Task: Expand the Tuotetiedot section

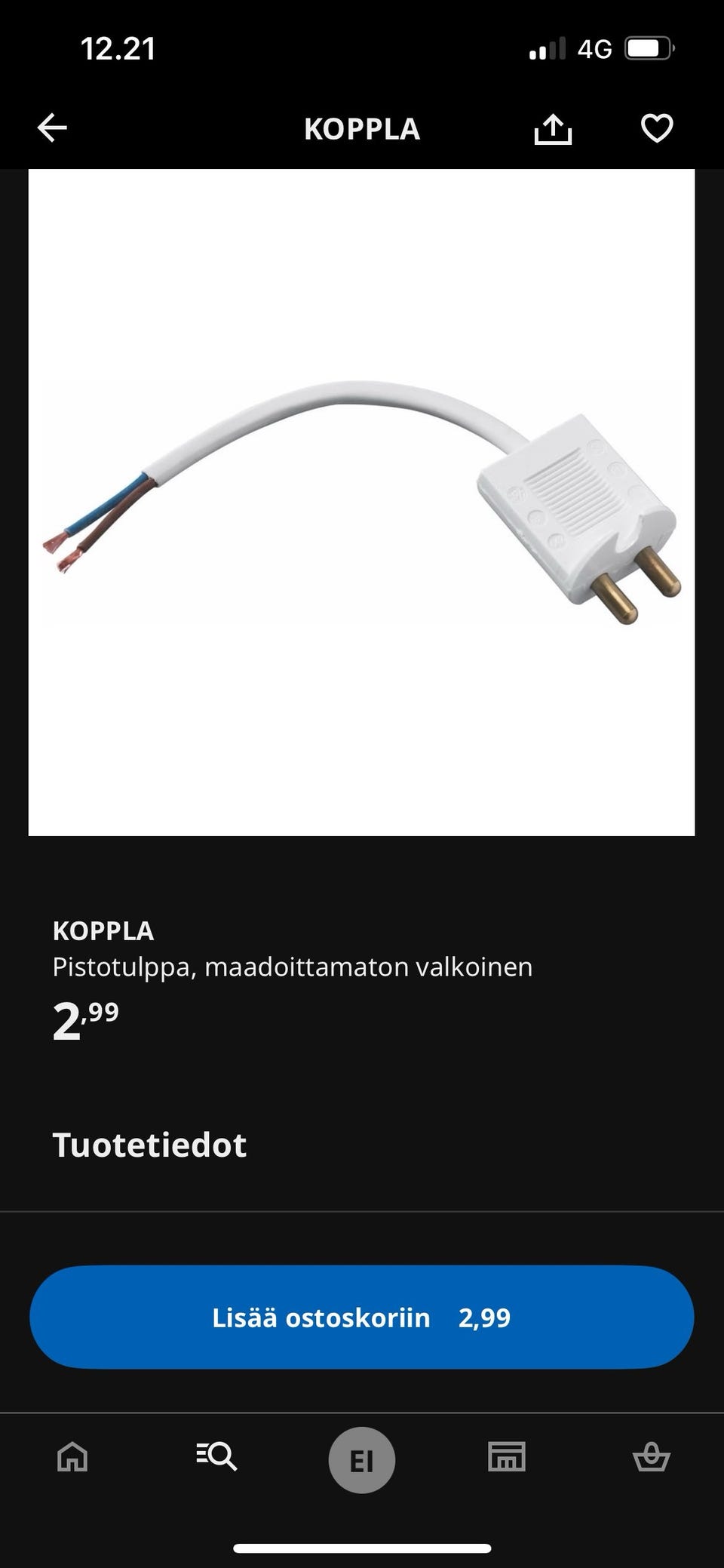Action: coord(149,1145)
